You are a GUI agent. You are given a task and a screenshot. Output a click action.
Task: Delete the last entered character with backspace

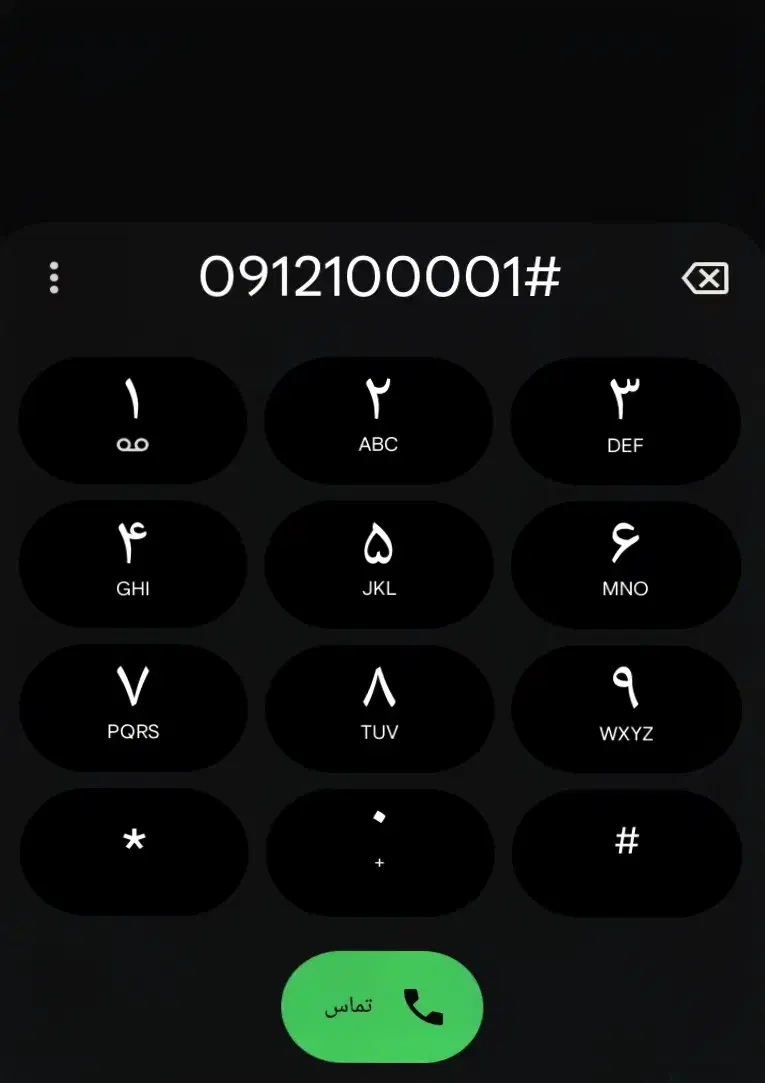(x=706, y=278)
